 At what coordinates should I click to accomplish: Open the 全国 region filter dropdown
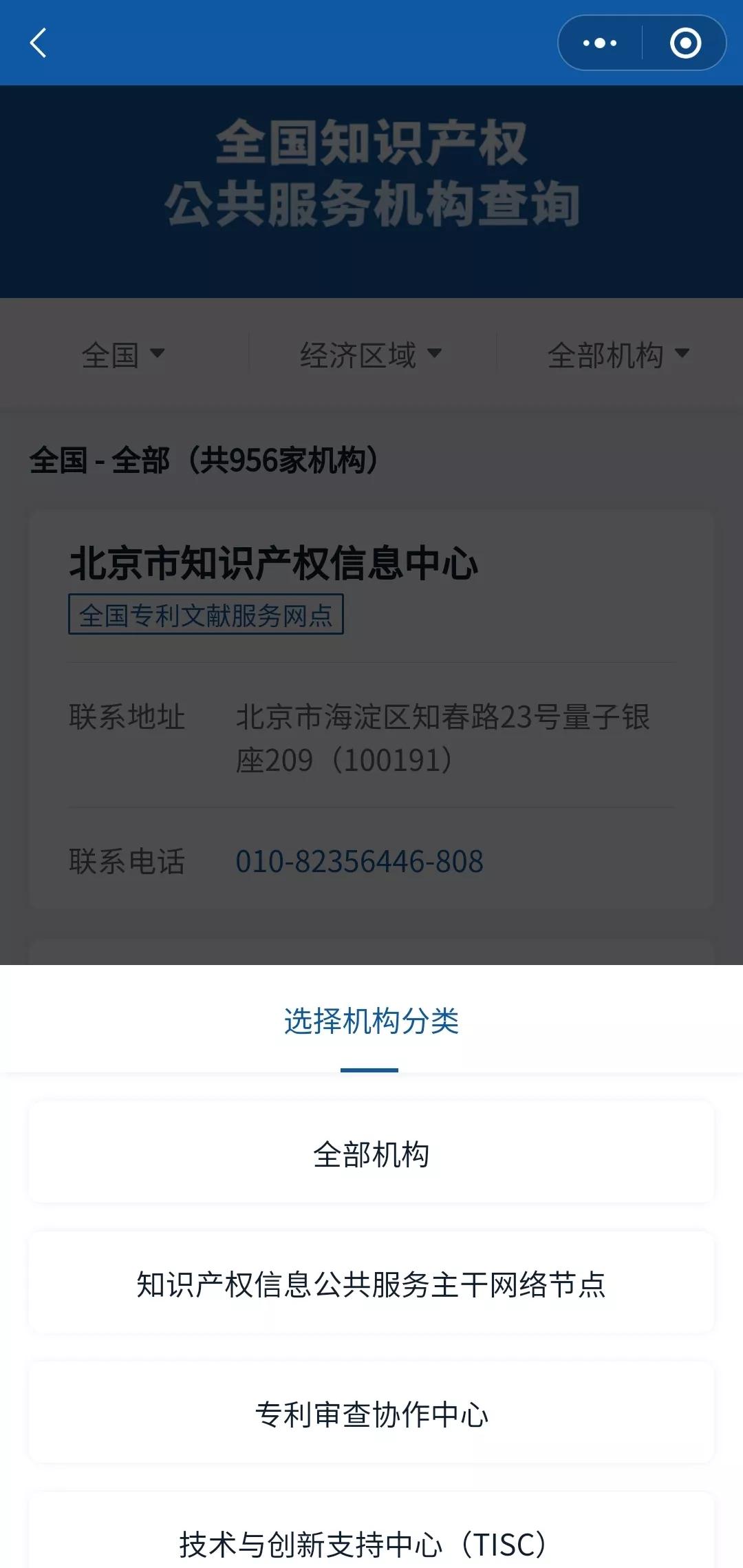(x=124, y=354)
